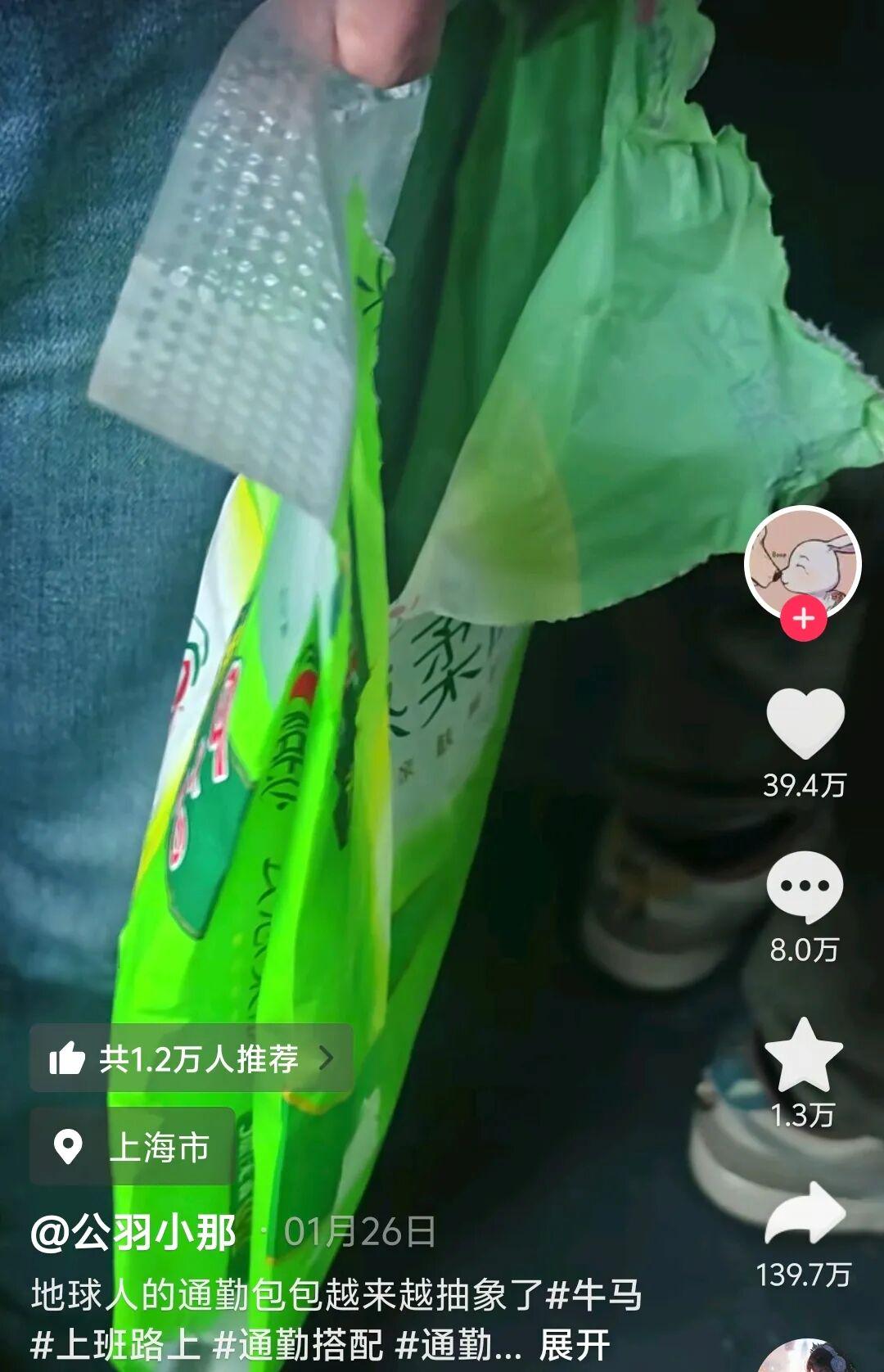Visit the @公羽小那 username link
Image resolution: width=884 pixels, height=1372 pixels.
tap(133, 1233)
